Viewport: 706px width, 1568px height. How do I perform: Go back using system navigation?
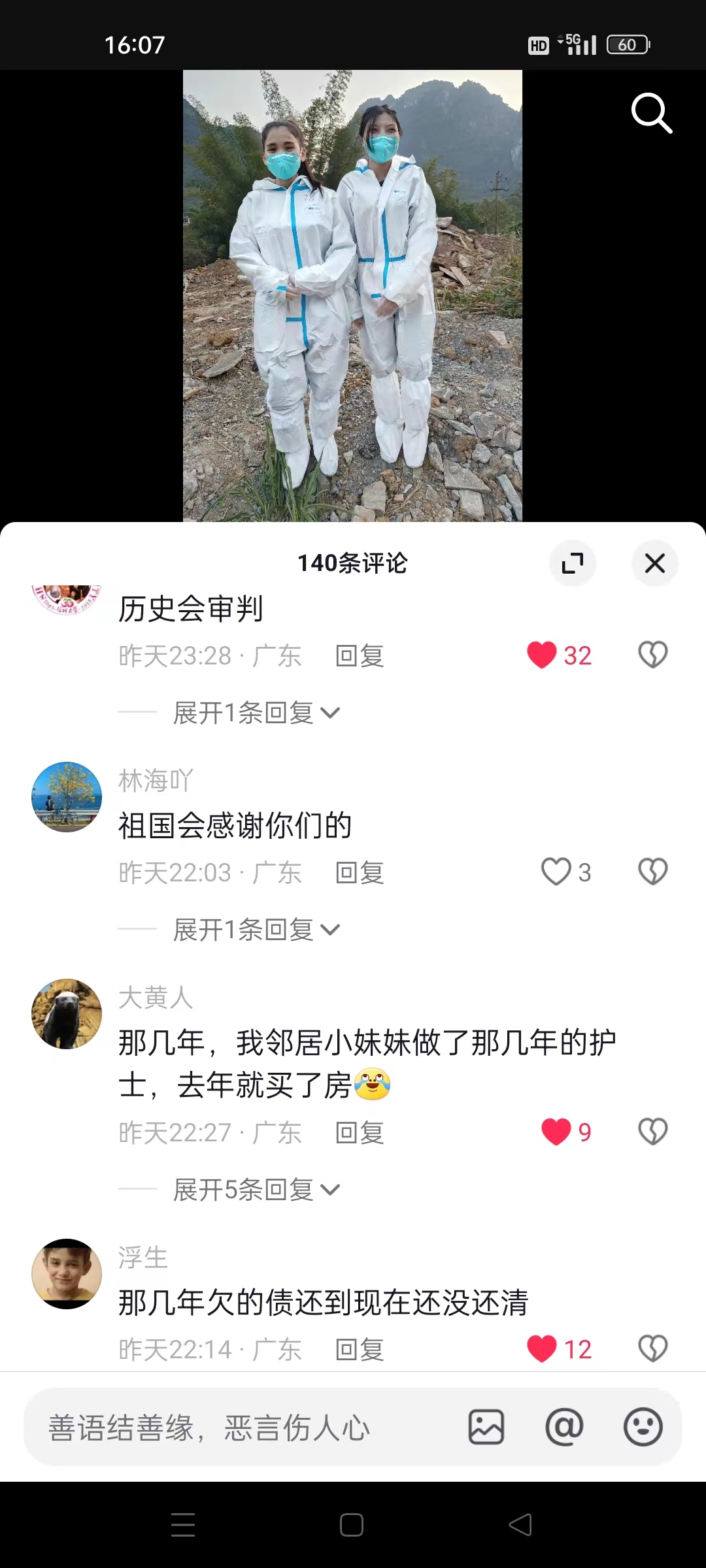(x=520, y=1525)
